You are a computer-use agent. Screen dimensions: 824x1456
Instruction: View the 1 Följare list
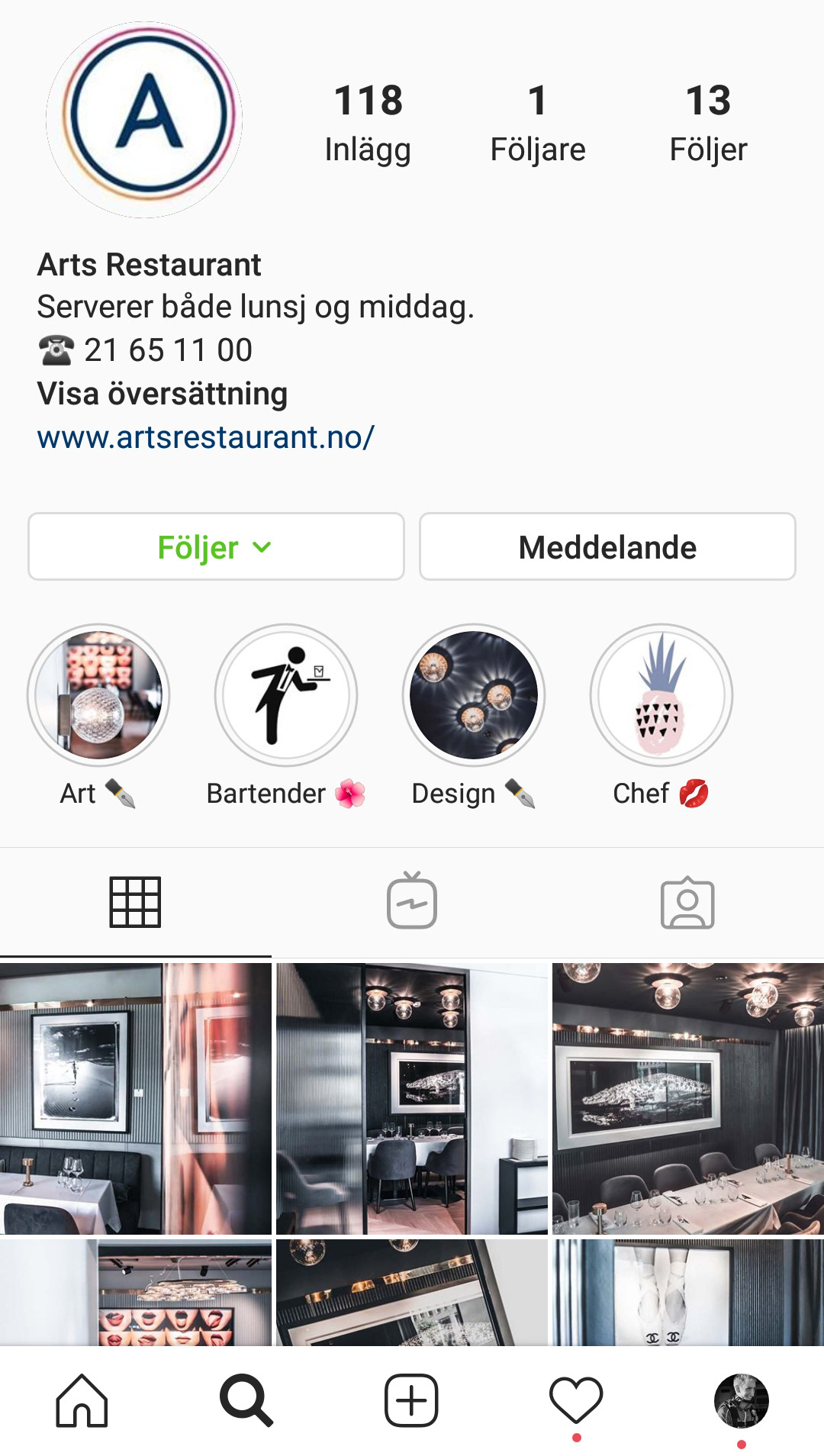(537, 122)
